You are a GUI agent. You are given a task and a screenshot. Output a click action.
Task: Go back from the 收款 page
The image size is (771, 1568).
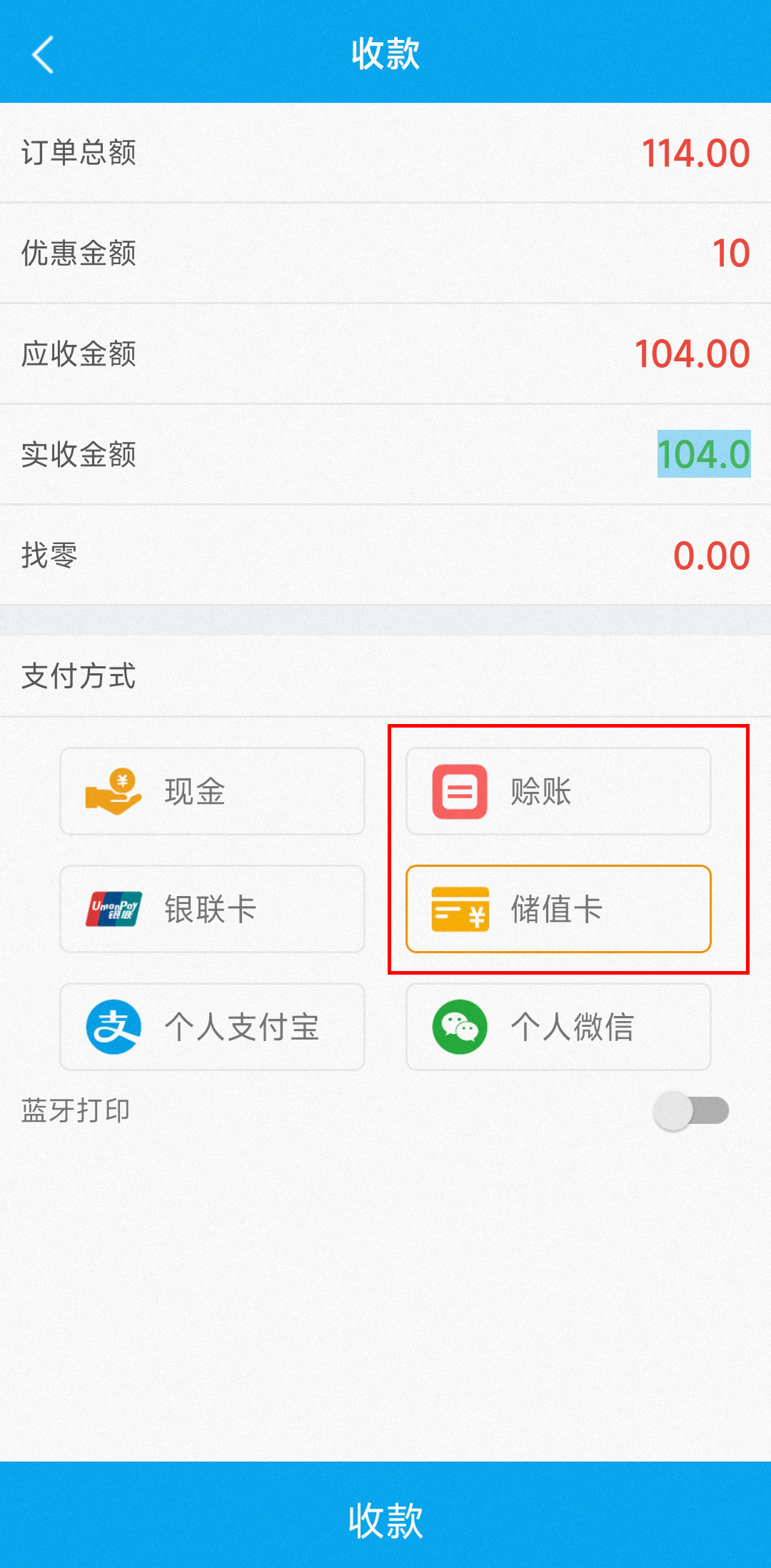coord(43,54)
